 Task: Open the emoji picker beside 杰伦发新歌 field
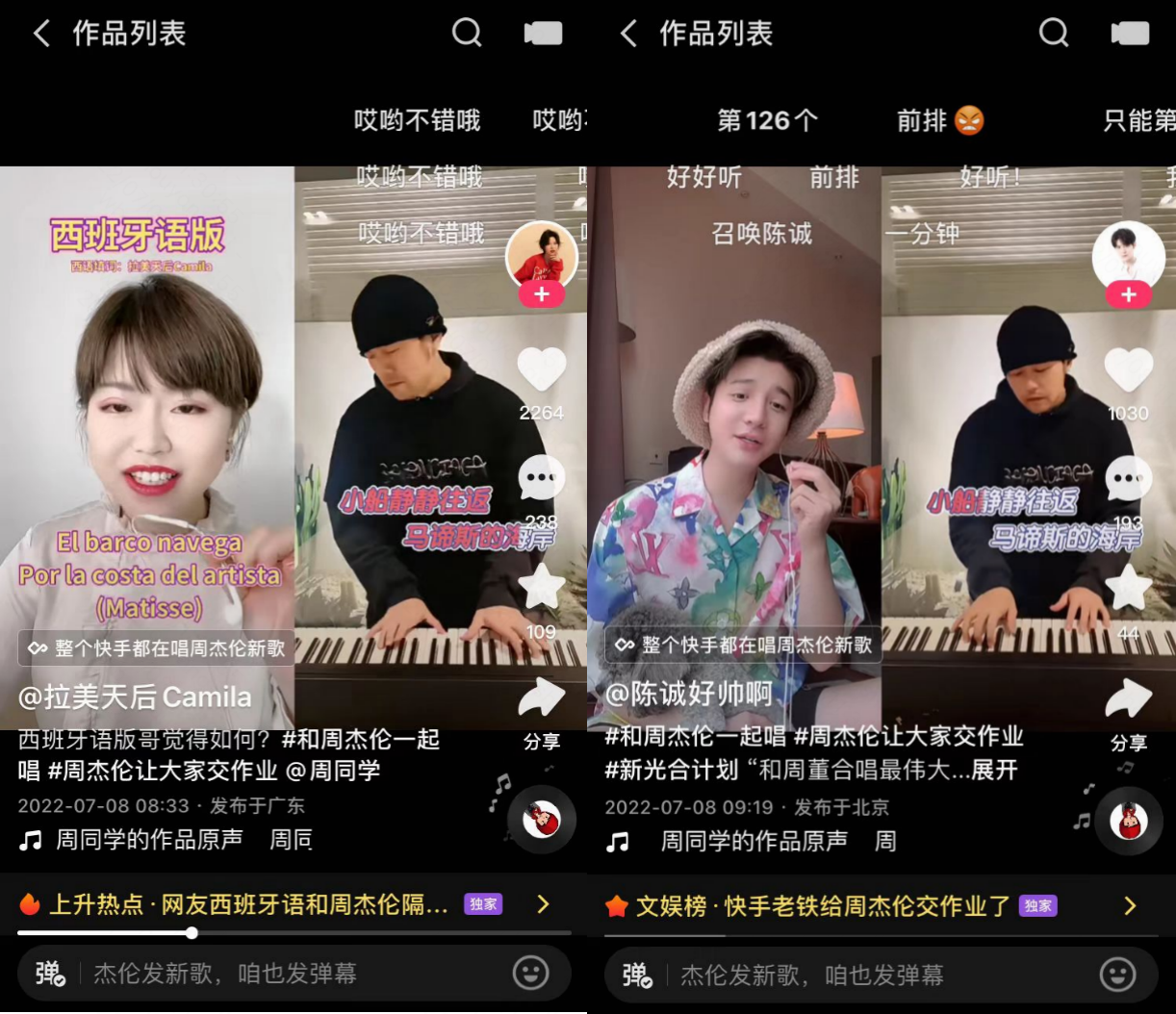530,974
